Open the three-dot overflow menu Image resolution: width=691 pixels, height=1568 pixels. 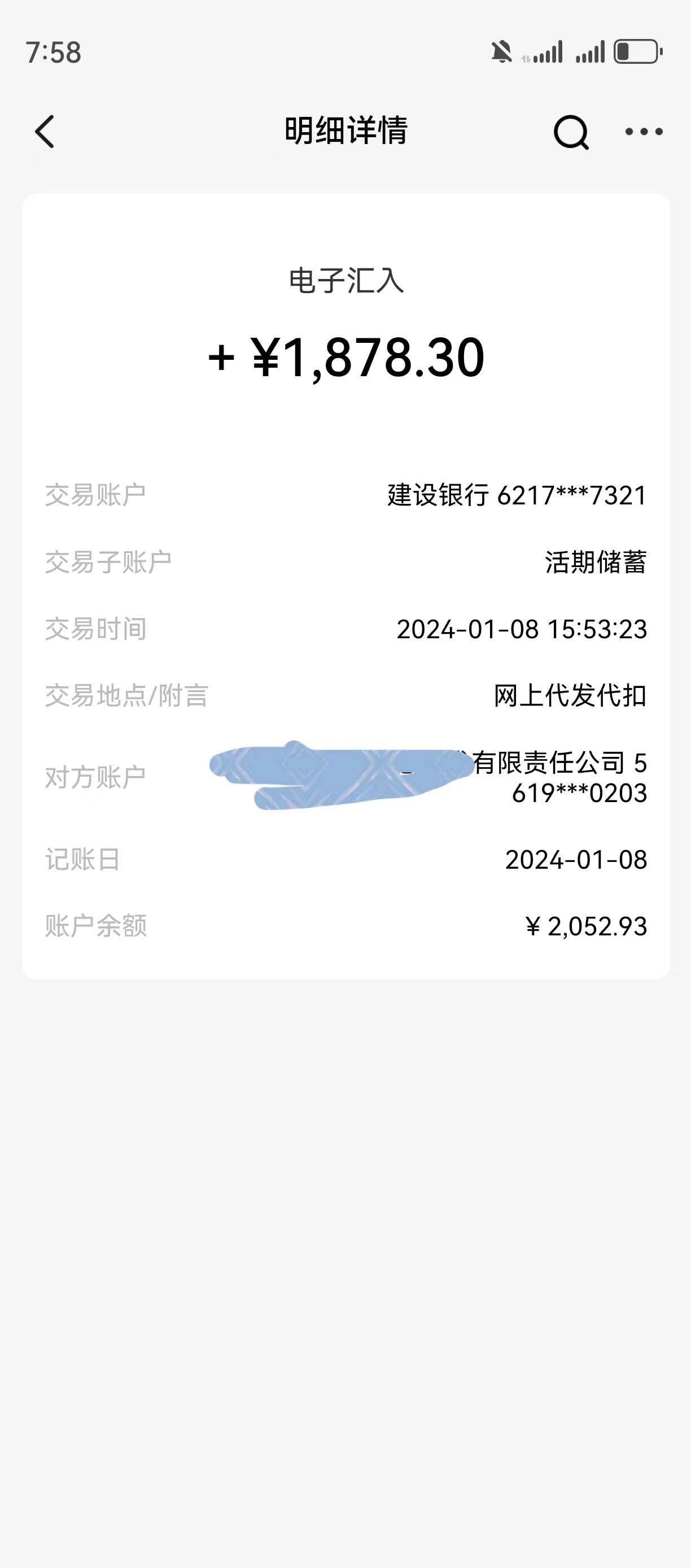(x=644, y=132)
